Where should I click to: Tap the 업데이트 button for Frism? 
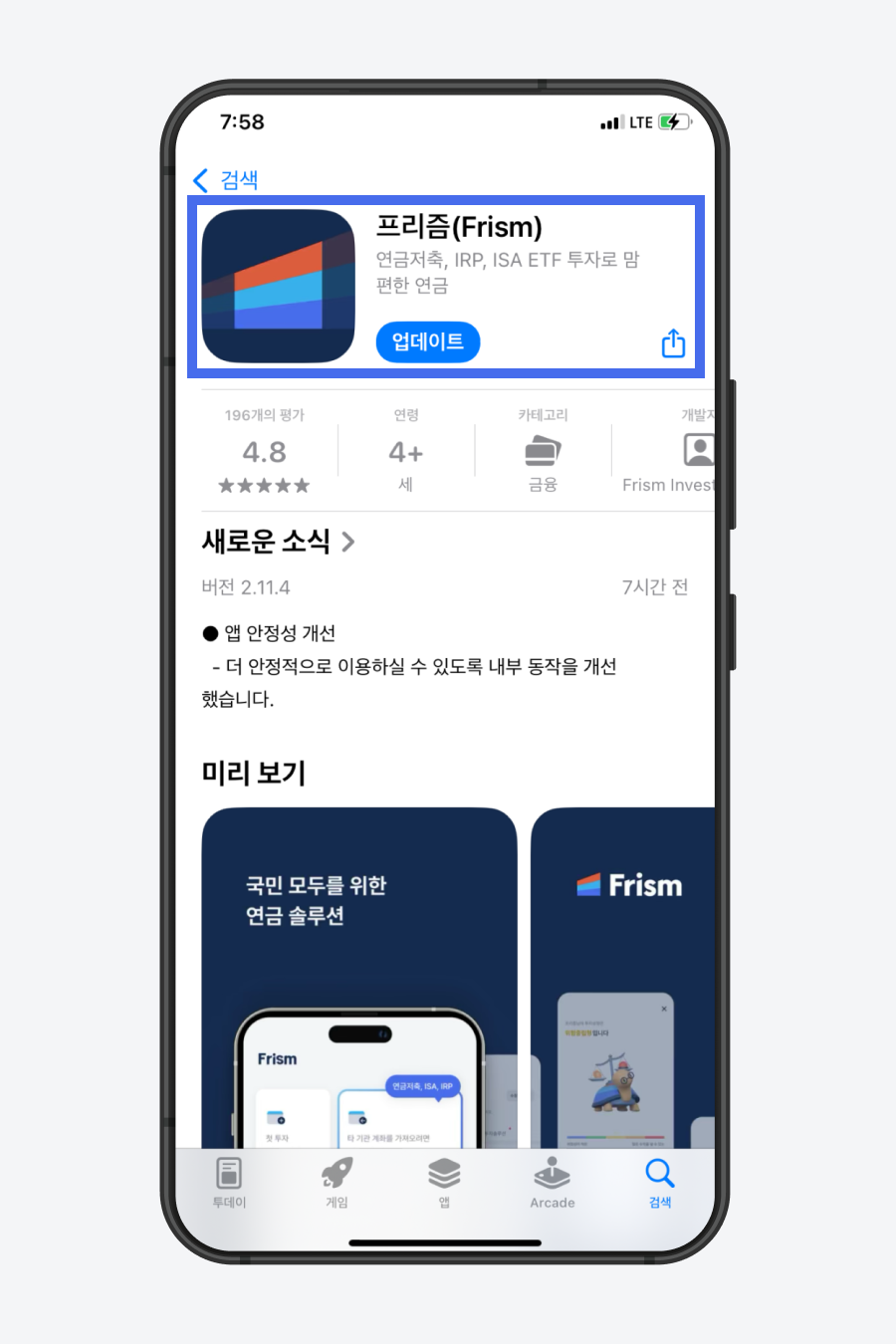pos(427,341)
